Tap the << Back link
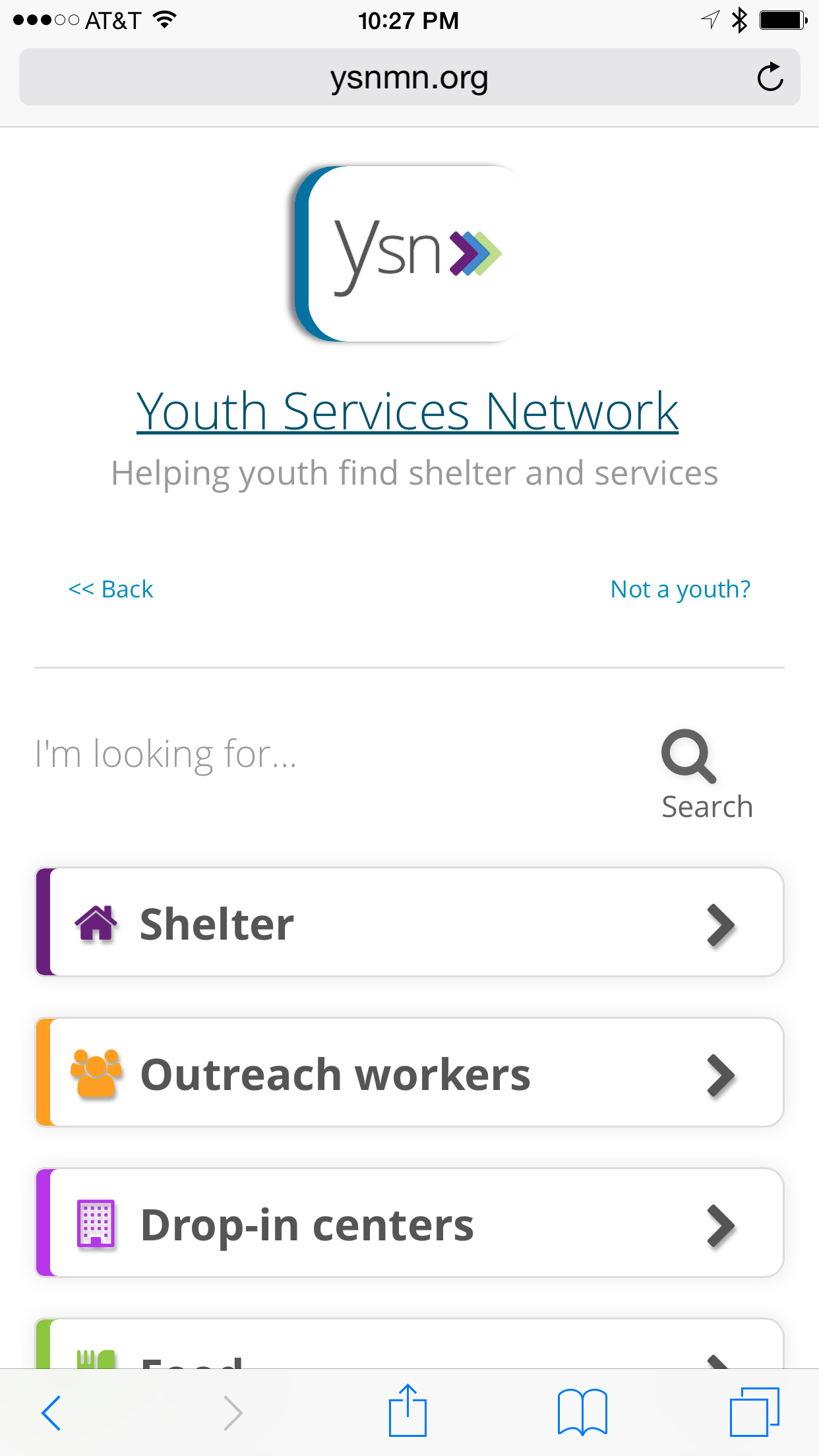This screenshot has height=1456, width=819. point(111,589)
